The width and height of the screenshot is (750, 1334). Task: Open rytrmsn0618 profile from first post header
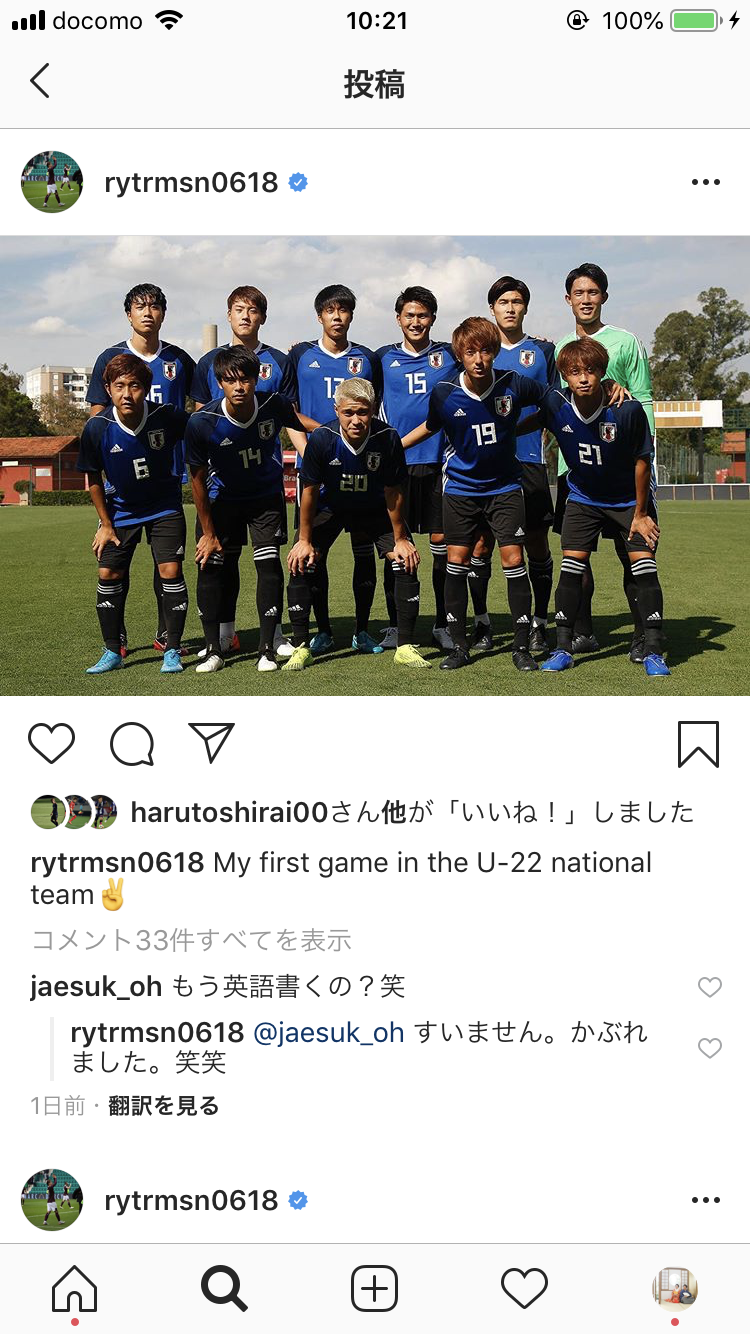(191, 182)
